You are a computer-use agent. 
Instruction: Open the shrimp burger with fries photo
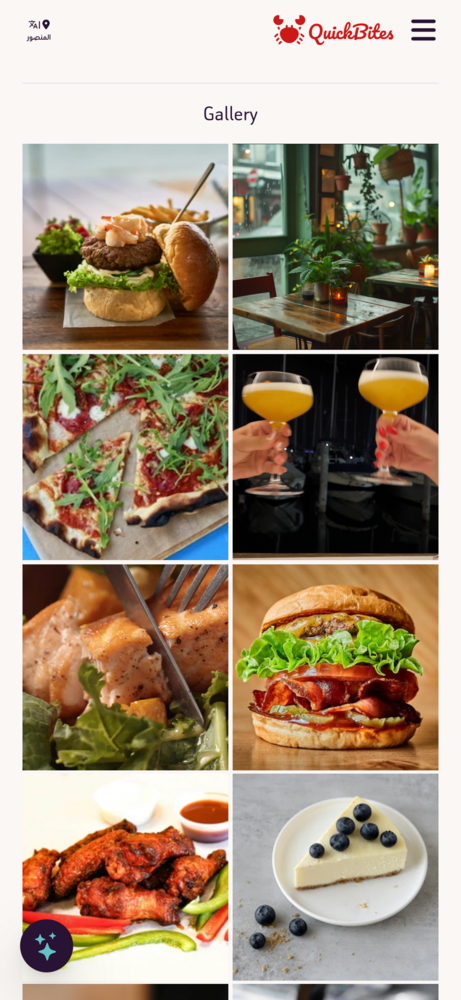click(x=126, y=247)
